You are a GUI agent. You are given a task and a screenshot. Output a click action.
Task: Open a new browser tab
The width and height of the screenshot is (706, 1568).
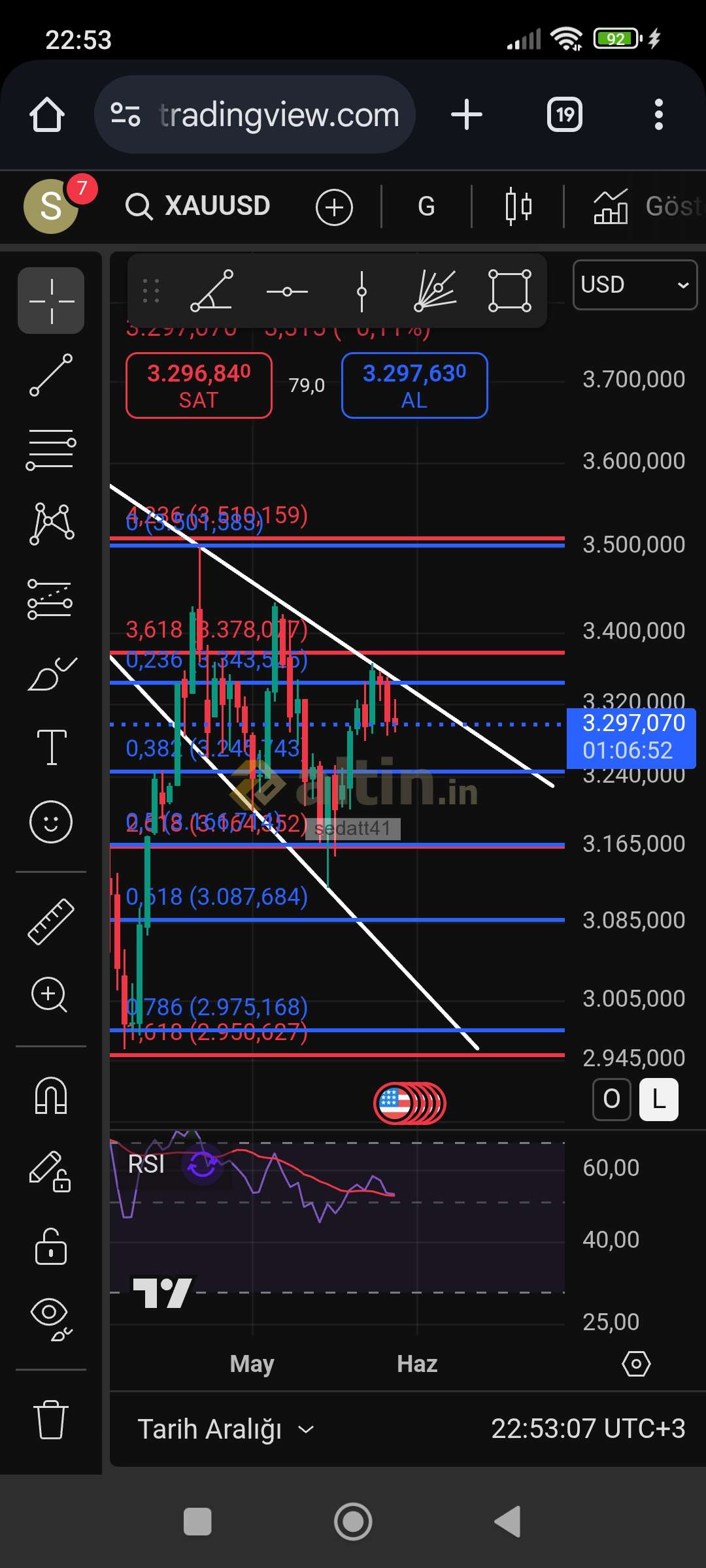click(x=467, y=114)
